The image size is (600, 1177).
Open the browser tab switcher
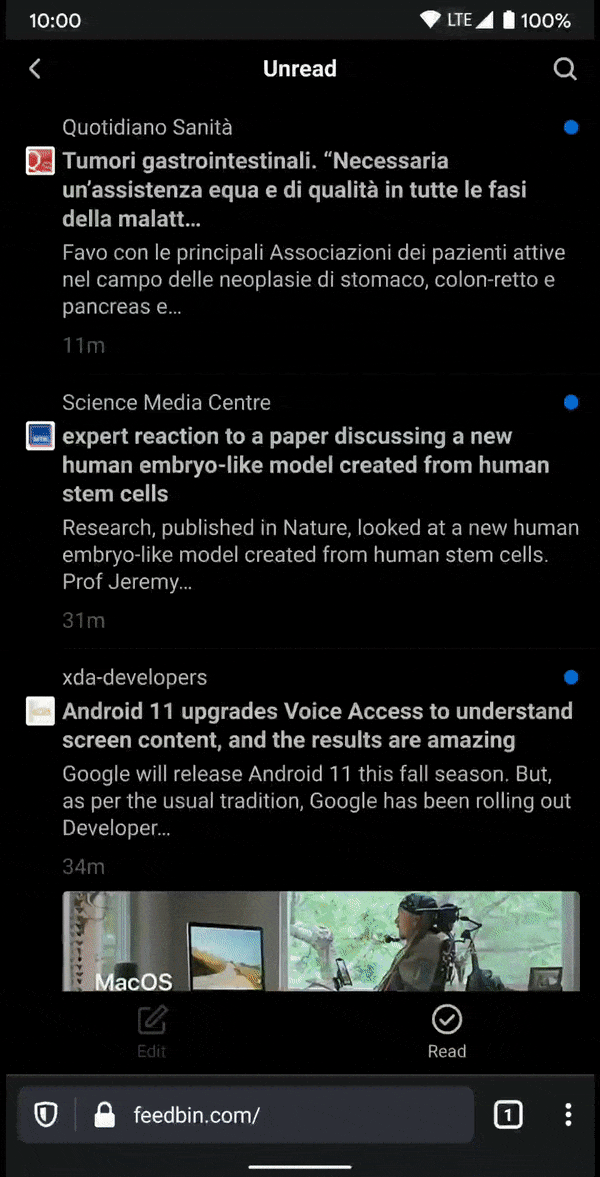[508, 1115]
